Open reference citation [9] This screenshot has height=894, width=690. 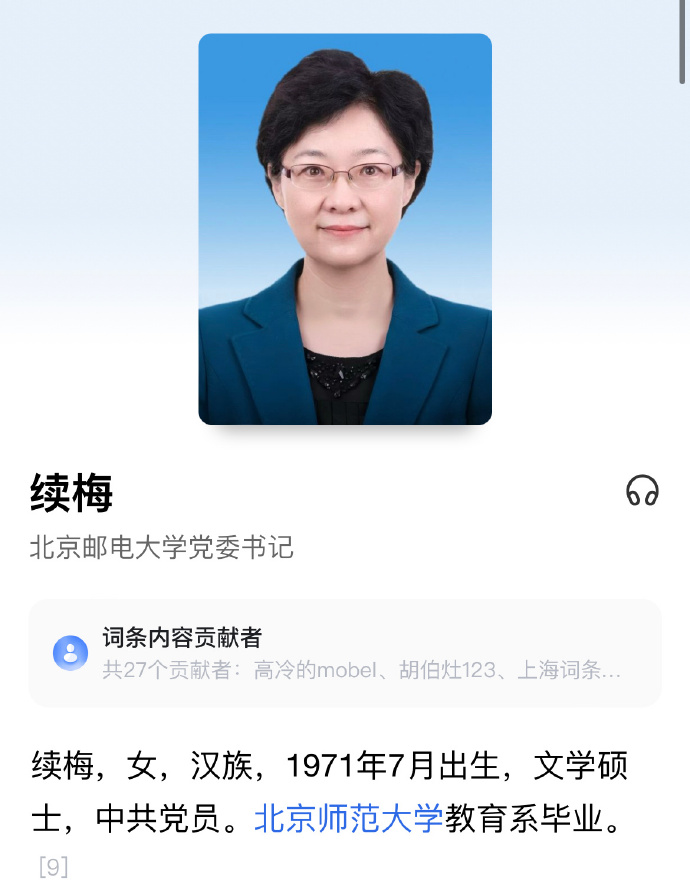[x=53, y=866]
